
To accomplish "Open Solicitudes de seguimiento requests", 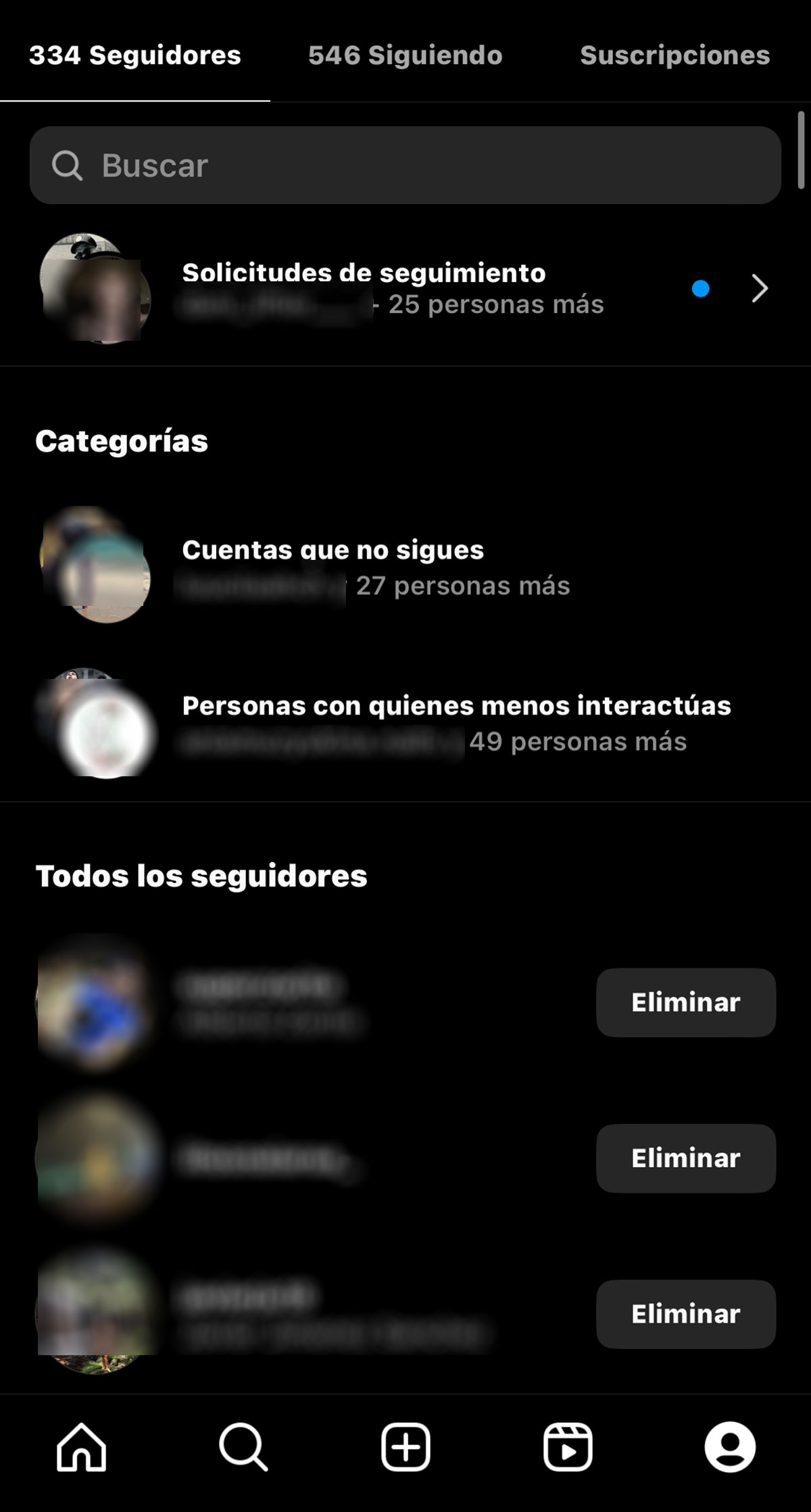I will pyautogui.click(x=405, y=289).
